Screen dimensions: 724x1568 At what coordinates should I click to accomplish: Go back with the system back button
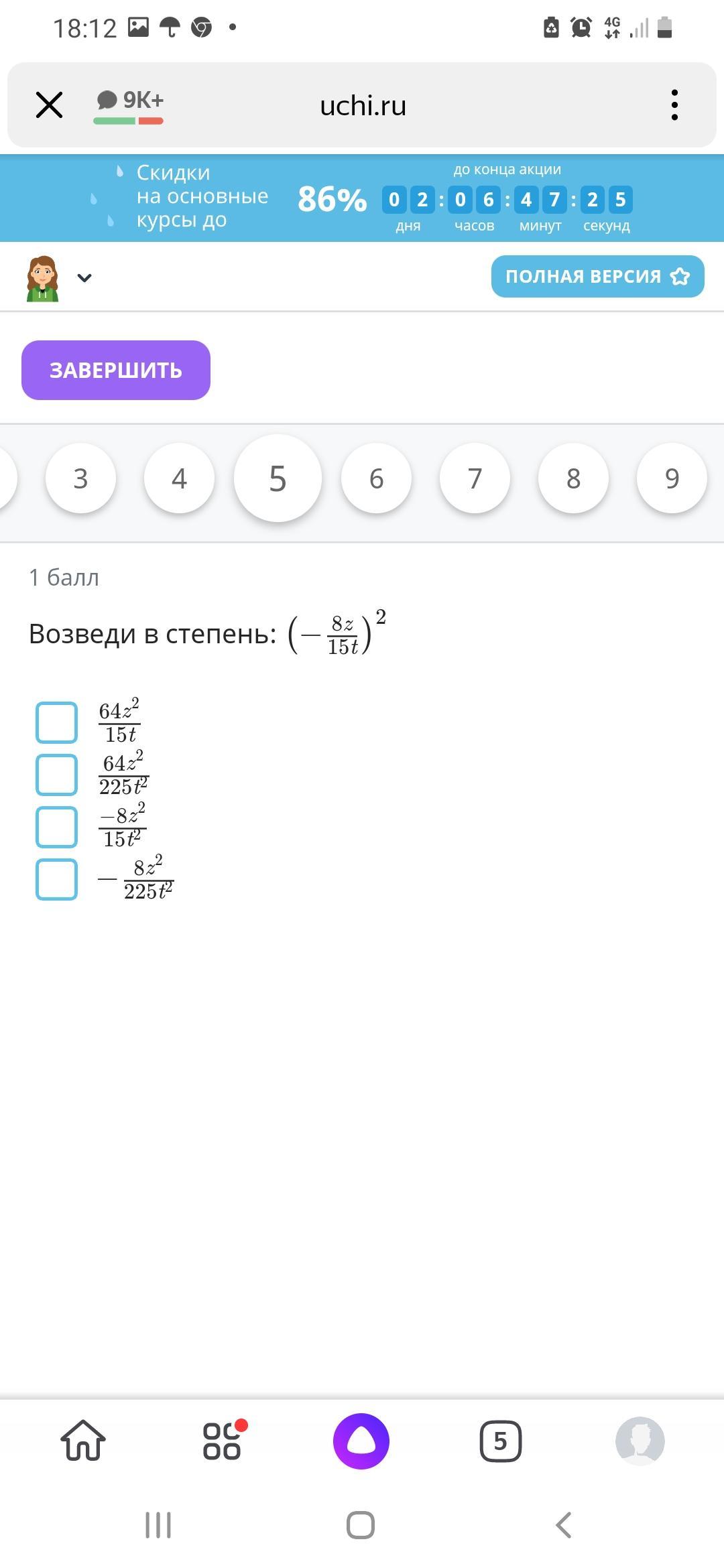pyautogui.click(x=563, y=1525)
